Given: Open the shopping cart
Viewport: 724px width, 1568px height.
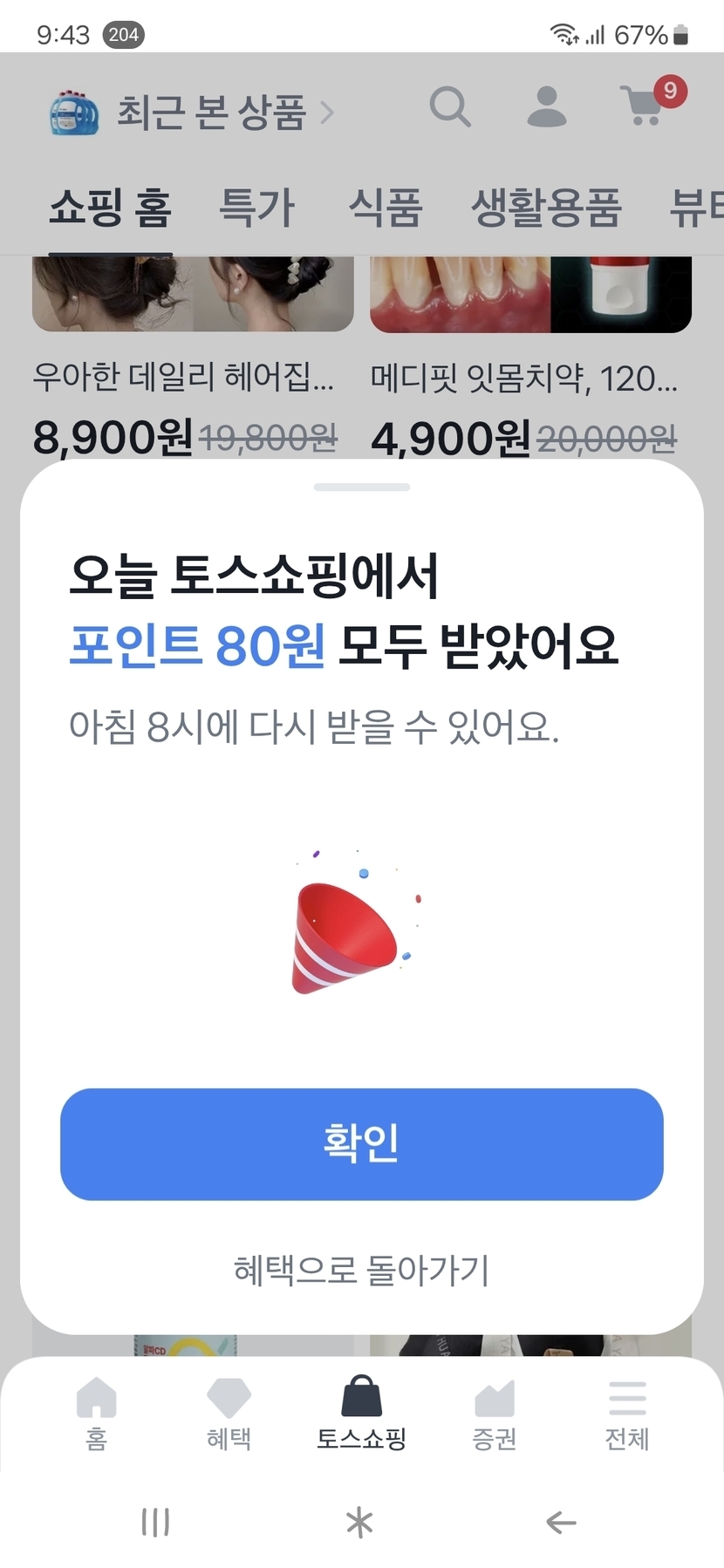Looking at the screenshot, I should [646, 106].
